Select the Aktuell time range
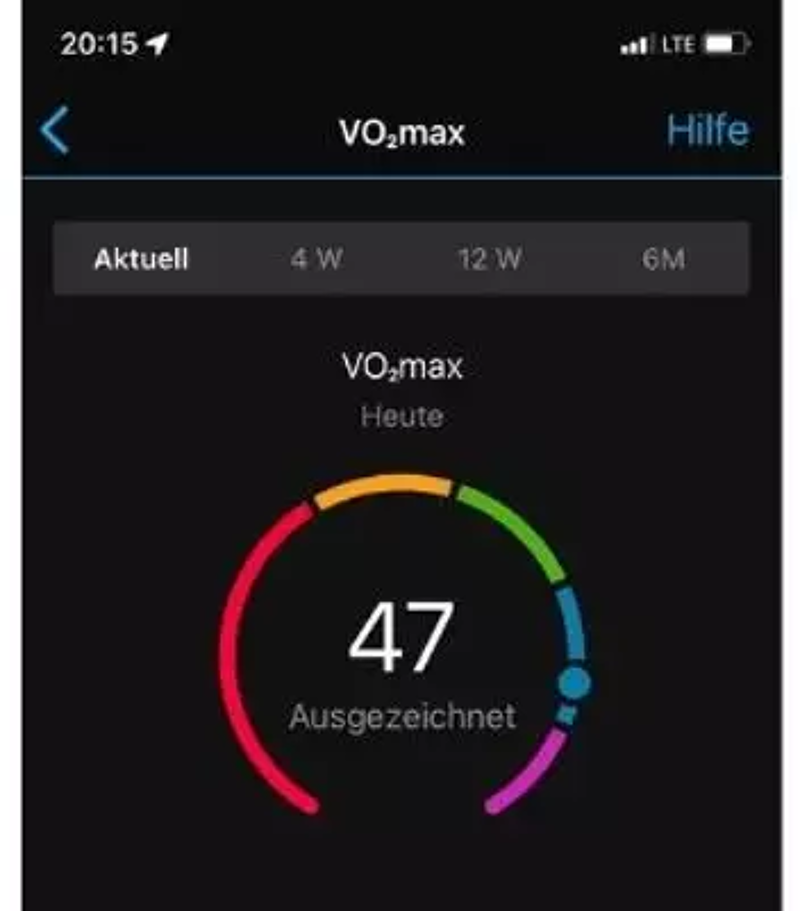Viewport: 800px width, 911px height. (x=141, y=260)
